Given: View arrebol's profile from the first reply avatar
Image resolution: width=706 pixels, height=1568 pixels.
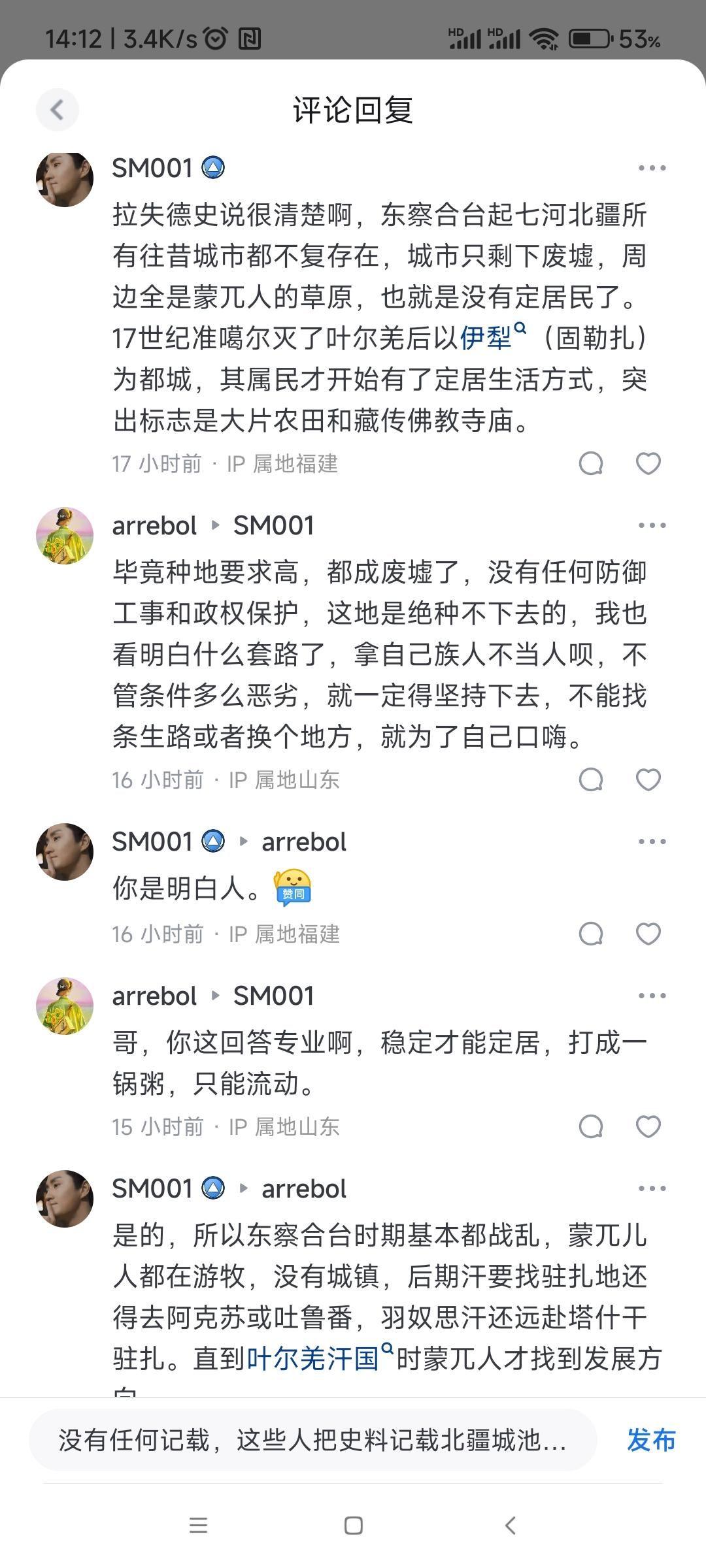Looking at the screenshot, I should (64, 536).
